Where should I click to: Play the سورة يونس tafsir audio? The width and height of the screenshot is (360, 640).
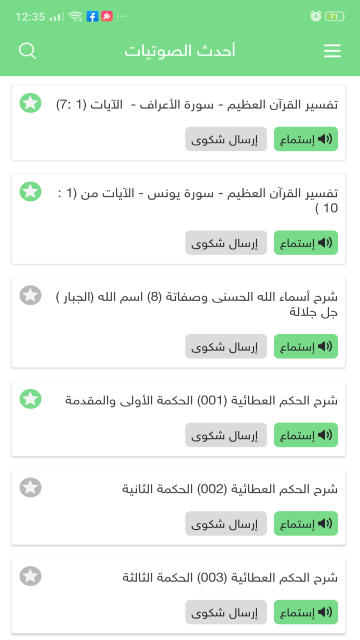[x=306, y=243]
